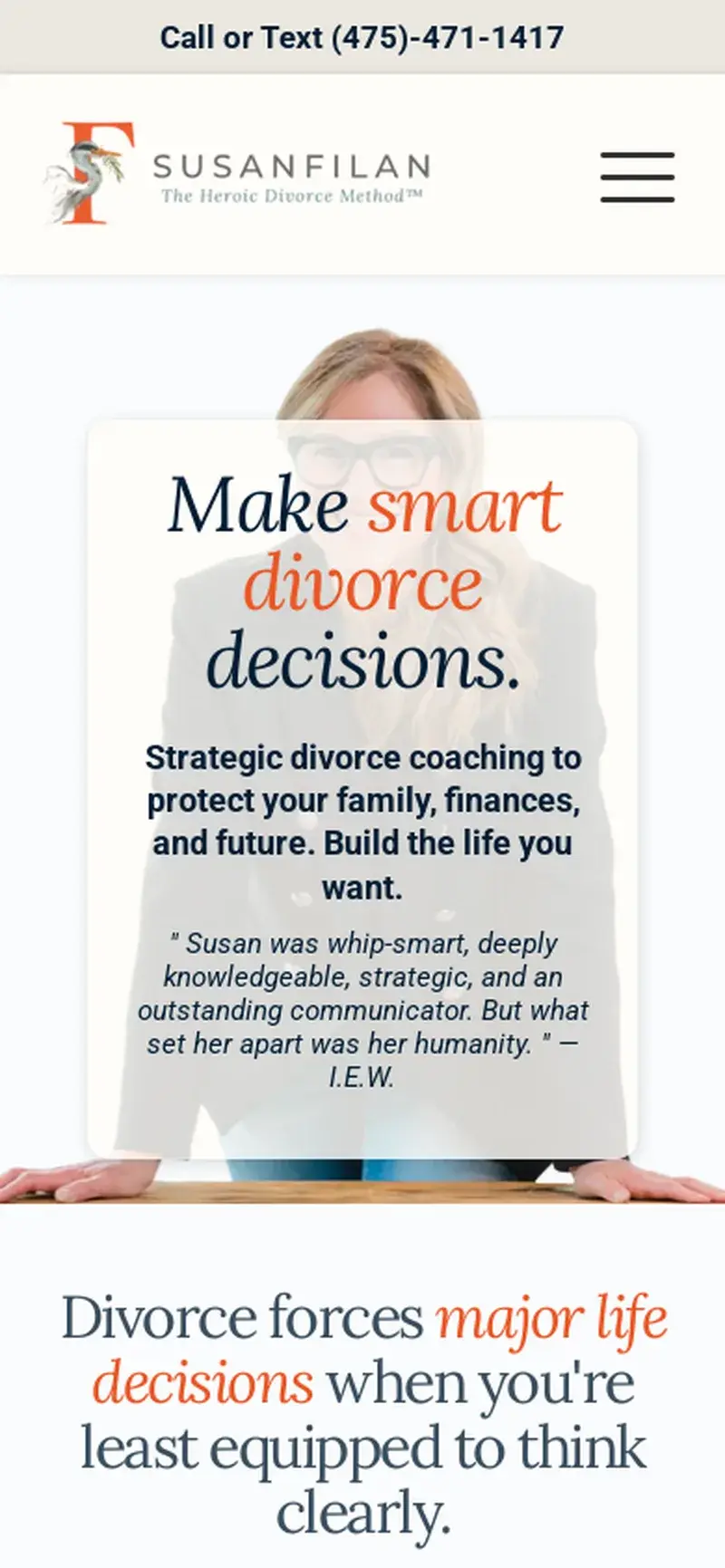Open the Susan Filan homepage via the logo

click(x=237, y=173)
